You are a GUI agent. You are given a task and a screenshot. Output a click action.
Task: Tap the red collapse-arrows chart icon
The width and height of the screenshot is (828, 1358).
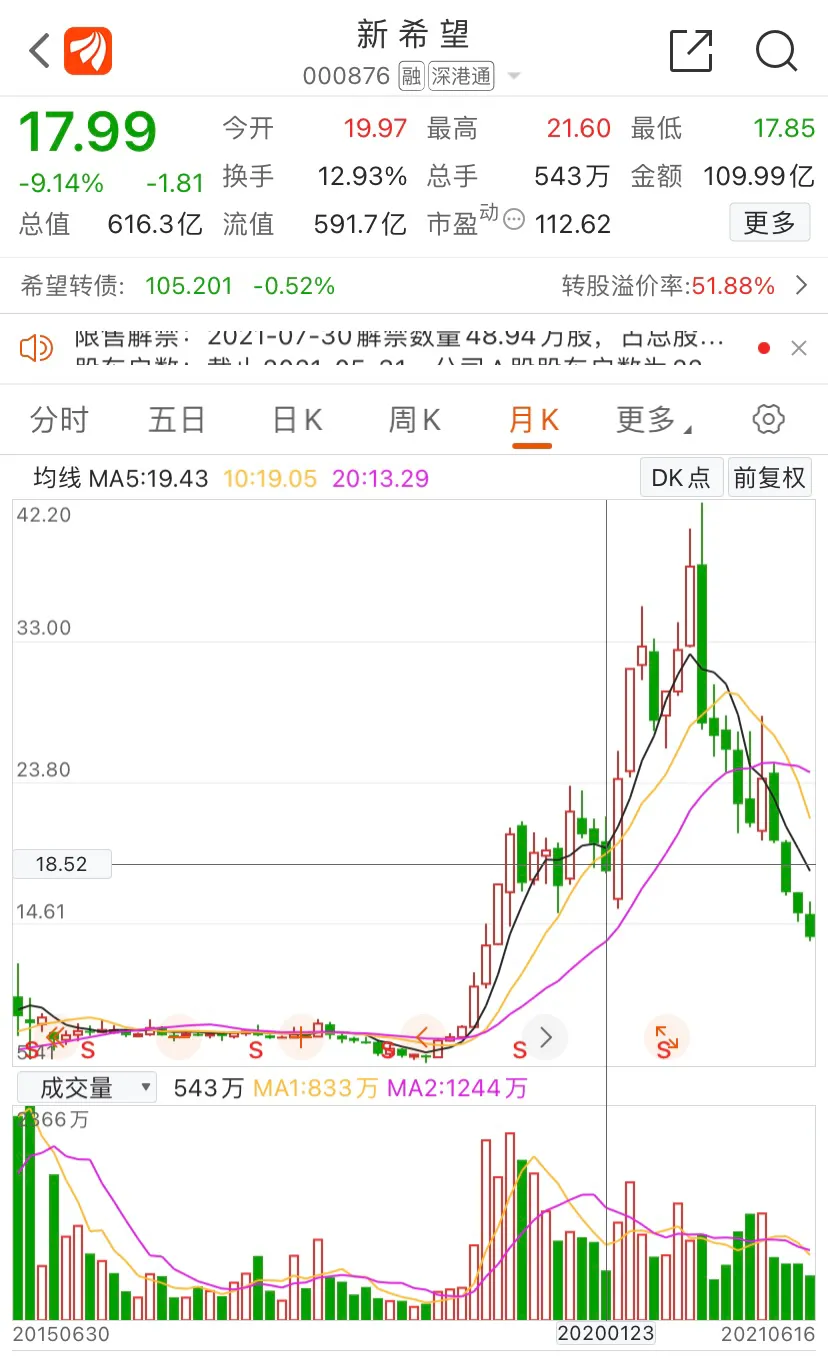tap(666, 1037)
